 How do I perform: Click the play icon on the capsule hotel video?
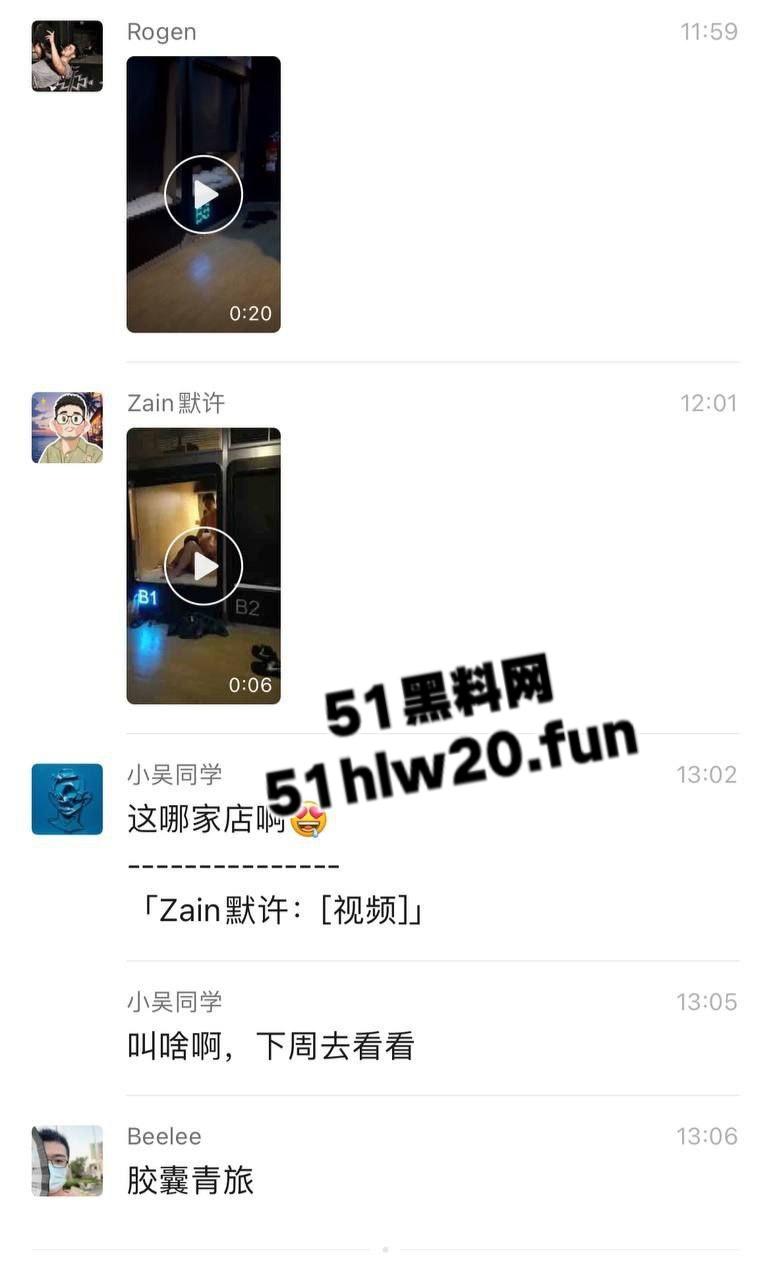[x=203, y=565]
